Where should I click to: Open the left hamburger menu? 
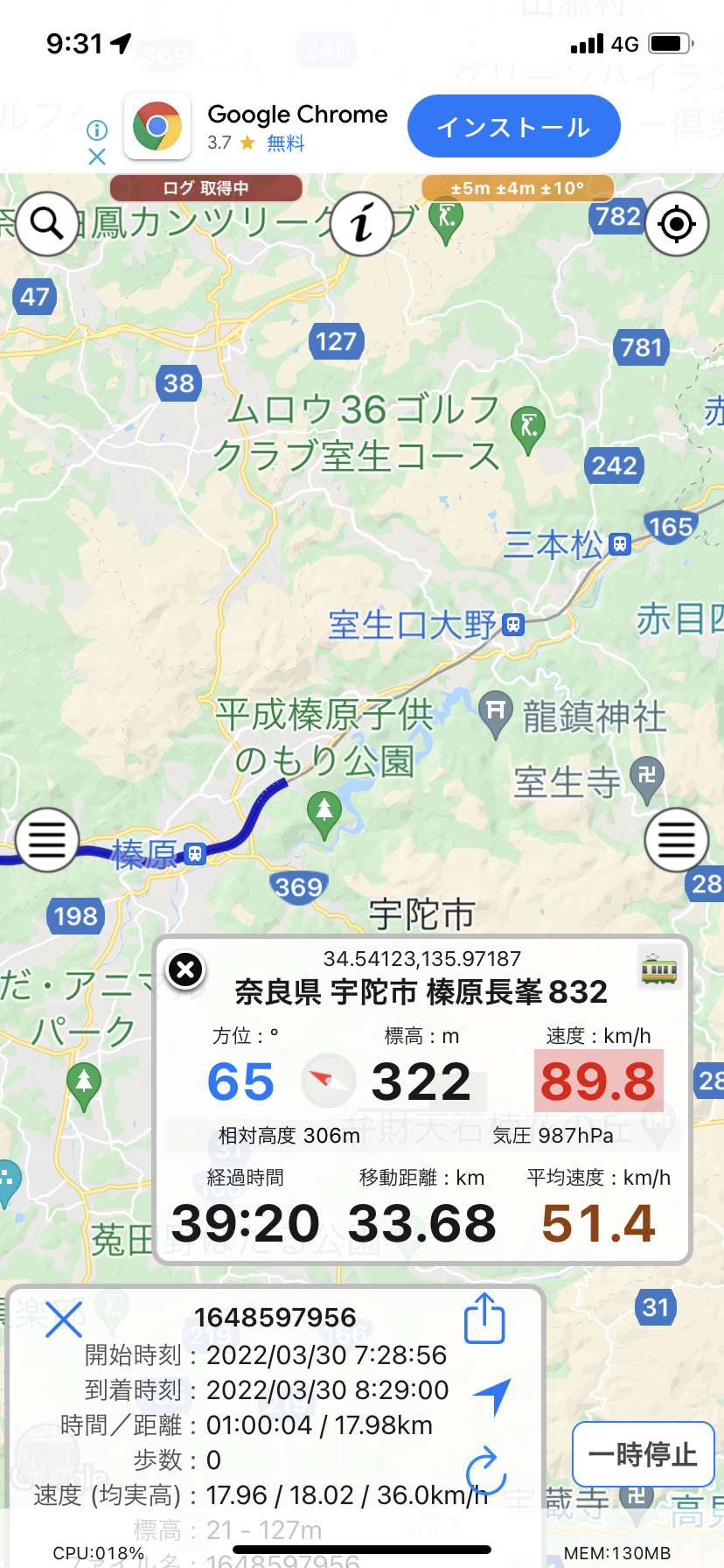click(47, 840)
